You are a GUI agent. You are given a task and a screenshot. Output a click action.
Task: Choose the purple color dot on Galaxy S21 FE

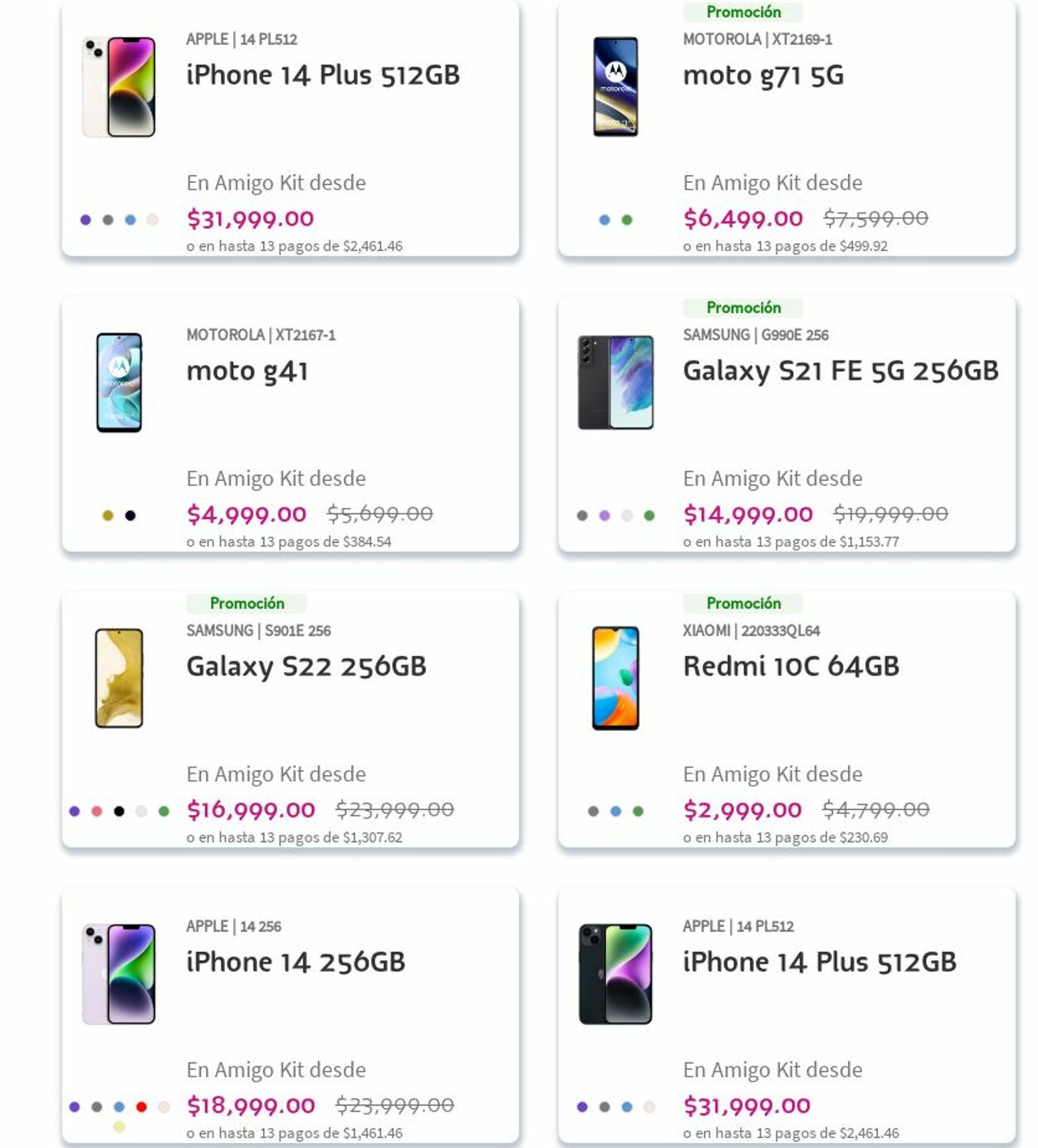tap(605, 516)
